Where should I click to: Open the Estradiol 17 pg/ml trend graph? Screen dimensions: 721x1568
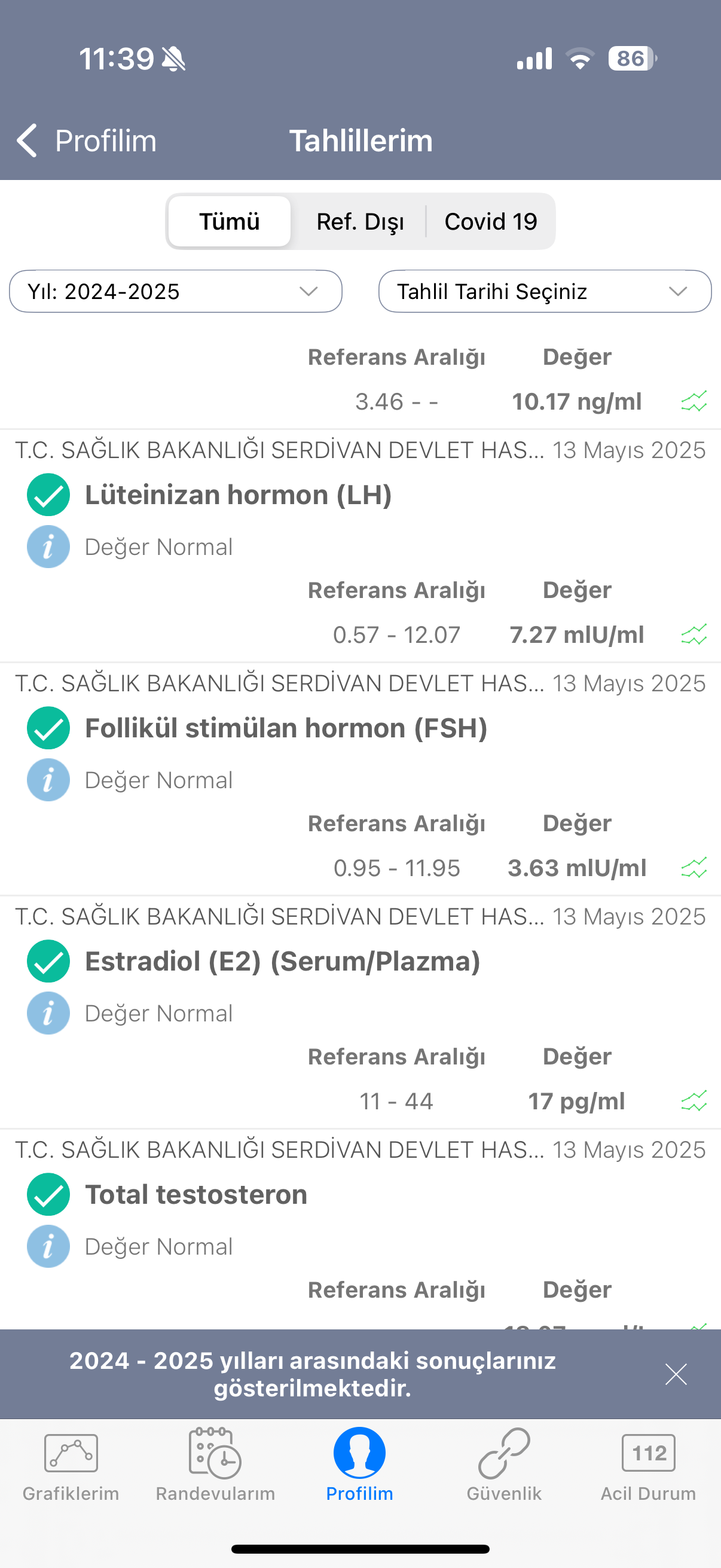(x=693, y=1101)
